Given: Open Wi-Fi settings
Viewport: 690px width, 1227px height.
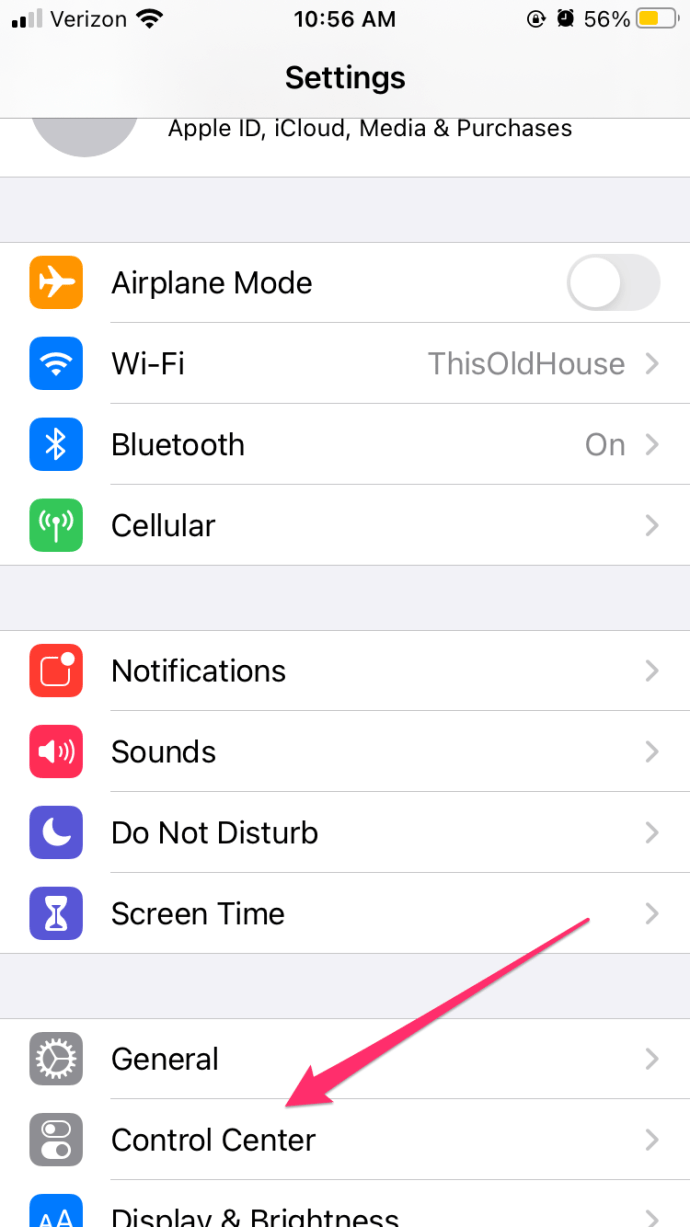Looking at the screenshot, I should [x=345, y=364].
